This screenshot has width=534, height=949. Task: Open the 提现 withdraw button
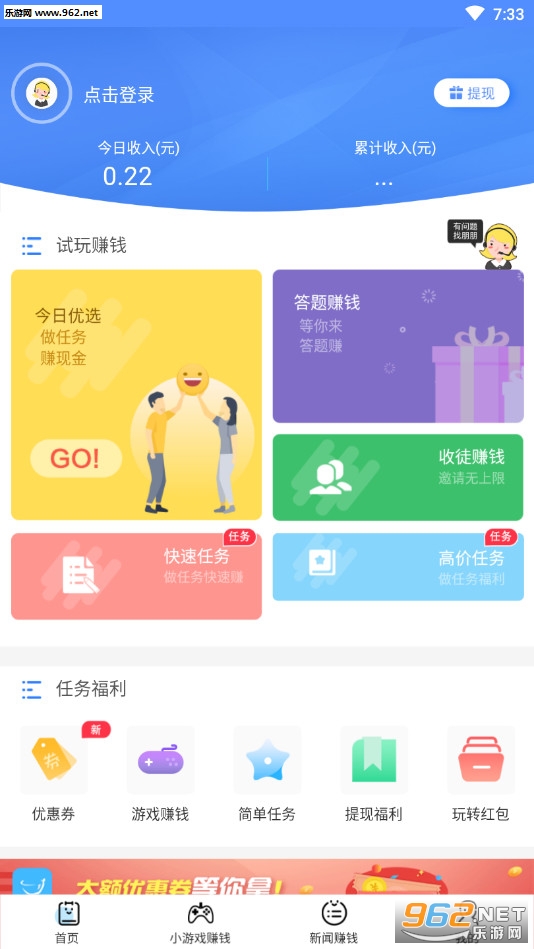click(x=472, y=93)
